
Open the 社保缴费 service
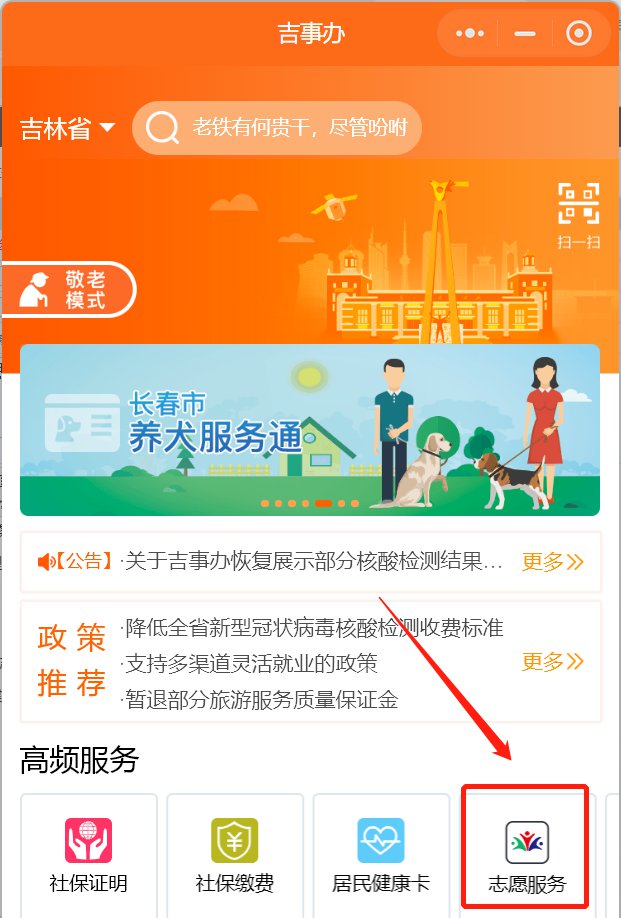pyautogui.click(x=235, y=855)
